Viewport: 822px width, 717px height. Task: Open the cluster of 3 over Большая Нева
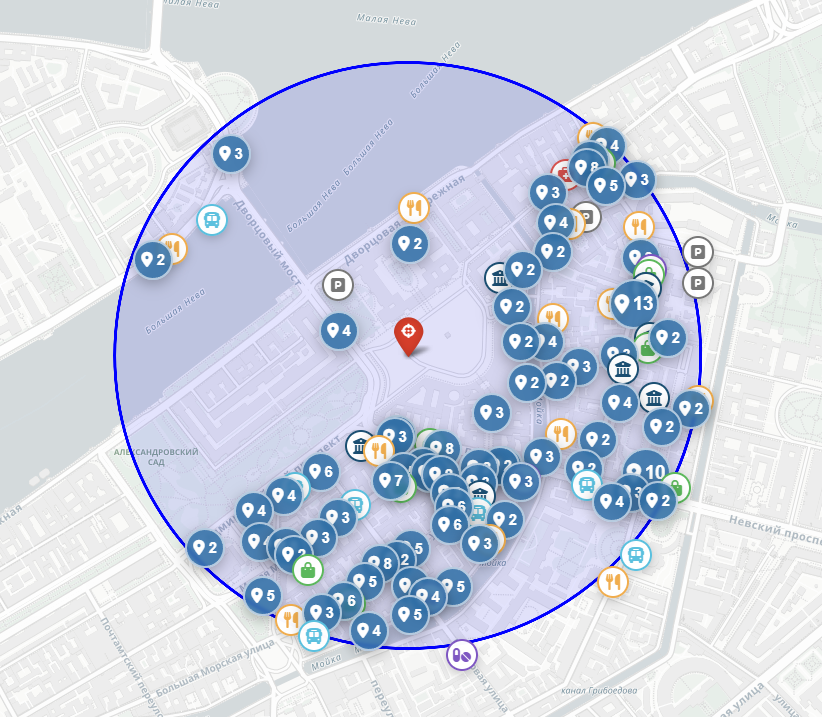click(x=231, y=155)
